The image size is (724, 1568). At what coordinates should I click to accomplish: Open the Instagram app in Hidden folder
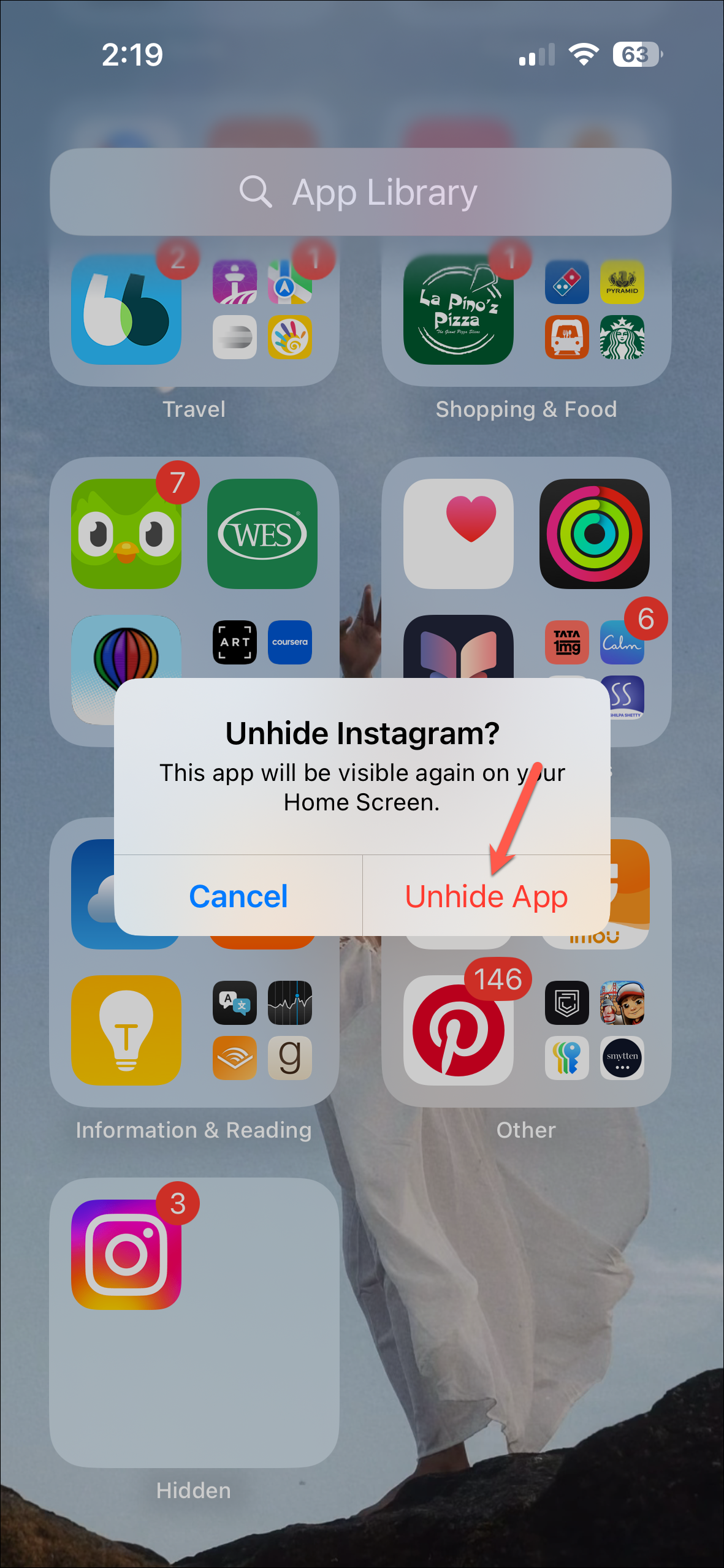(x=126, y=1254)
